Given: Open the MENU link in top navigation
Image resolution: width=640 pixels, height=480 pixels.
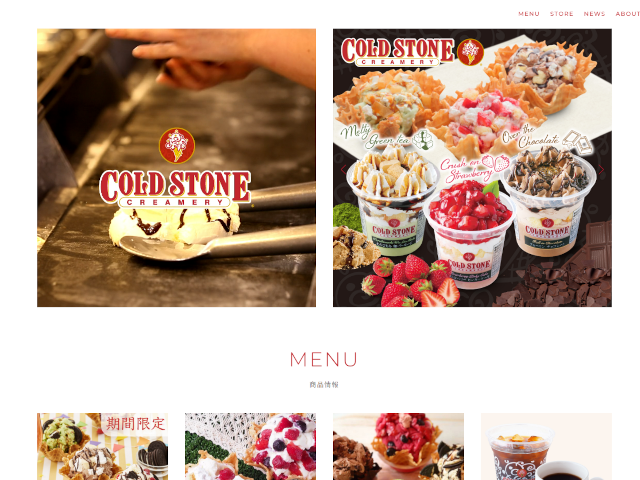Looking at the screenshot, I should point(528,14).
